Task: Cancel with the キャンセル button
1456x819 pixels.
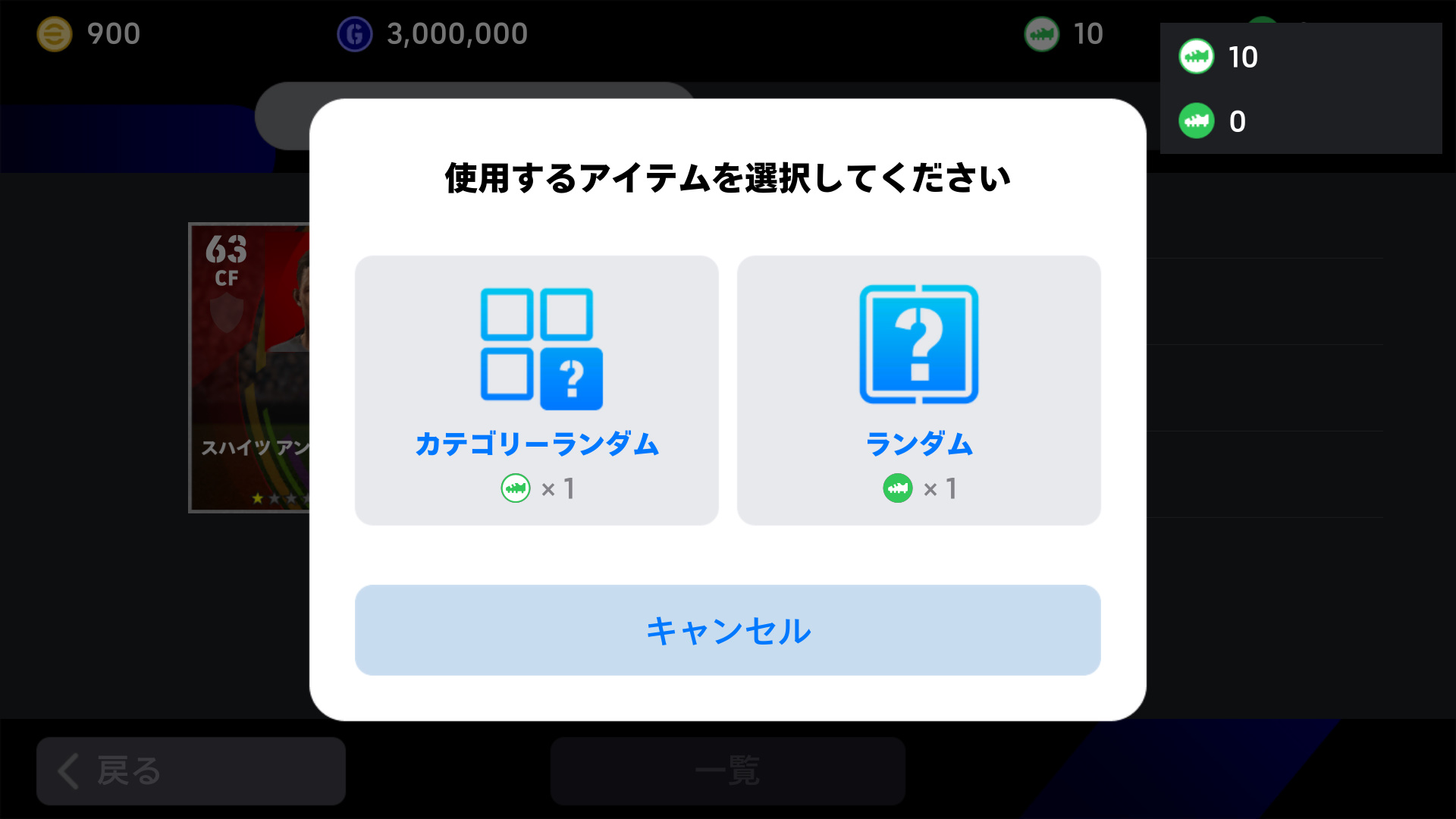Action: (727, 629)
